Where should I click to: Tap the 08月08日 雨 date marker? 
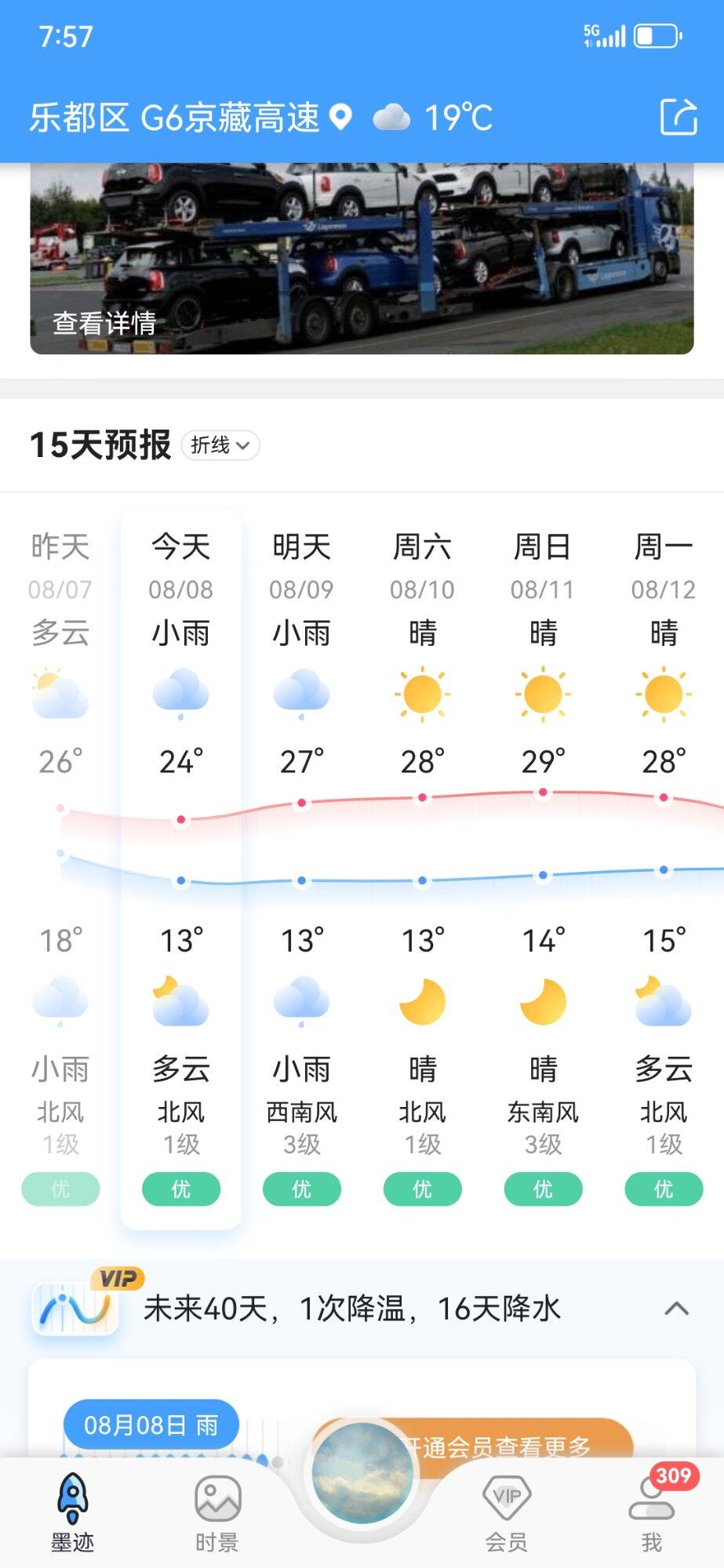coord(151,1425)
